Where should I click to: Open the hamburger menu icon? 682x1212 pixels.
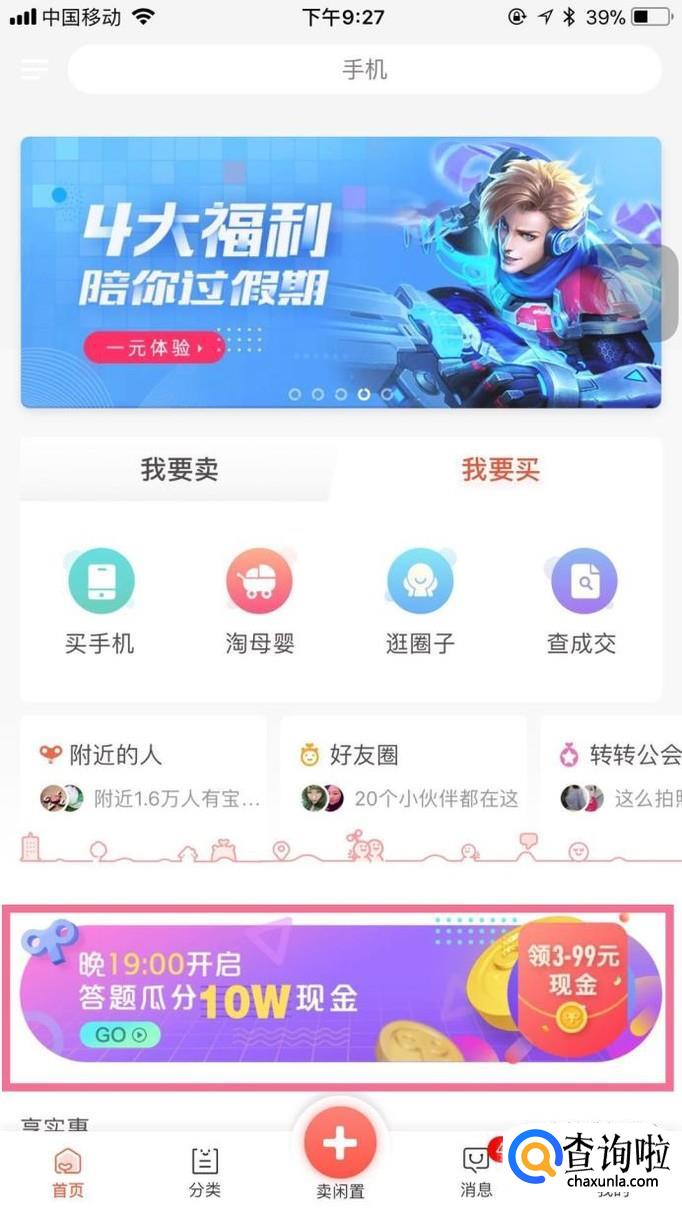pos(34,69)
